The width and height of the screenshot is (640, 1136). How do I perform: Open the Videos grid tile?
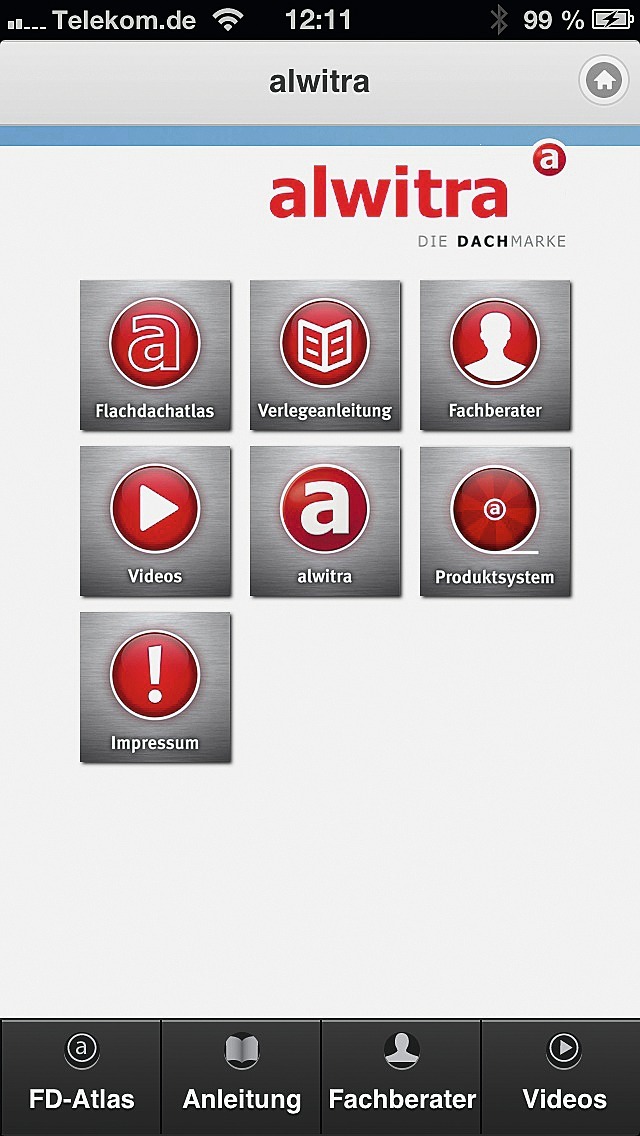pos(155,522)
